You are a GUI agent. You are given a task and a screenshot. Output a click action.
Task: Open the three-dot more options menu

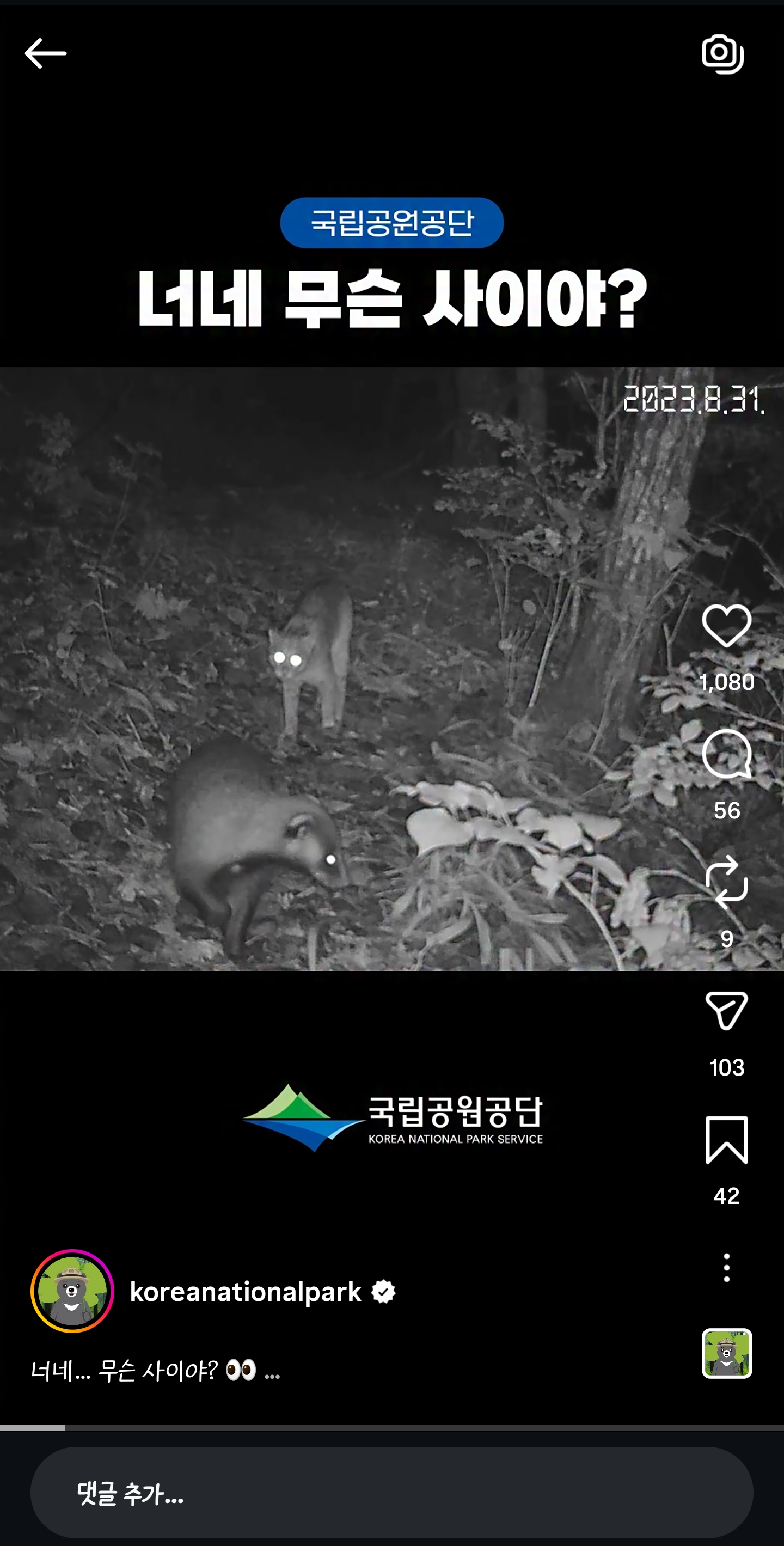[726, 1268]
